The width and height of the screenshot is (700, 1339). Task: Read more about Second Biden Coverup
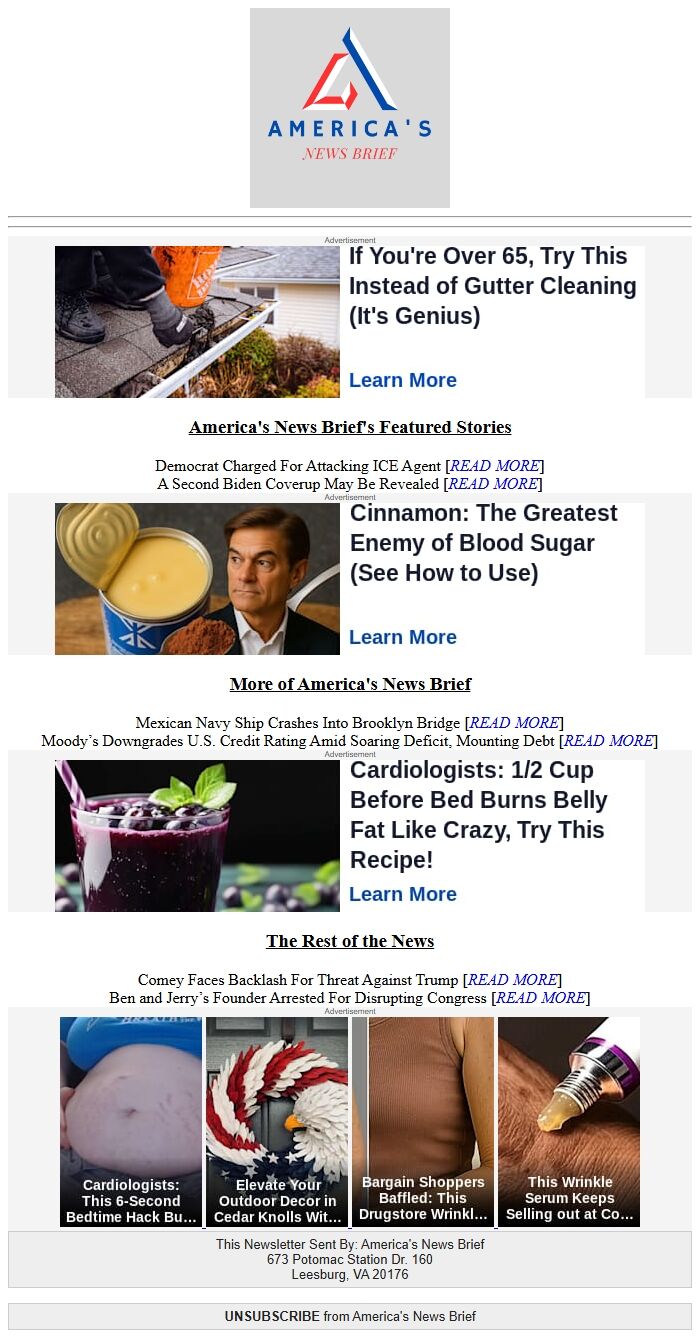point(492,484)
